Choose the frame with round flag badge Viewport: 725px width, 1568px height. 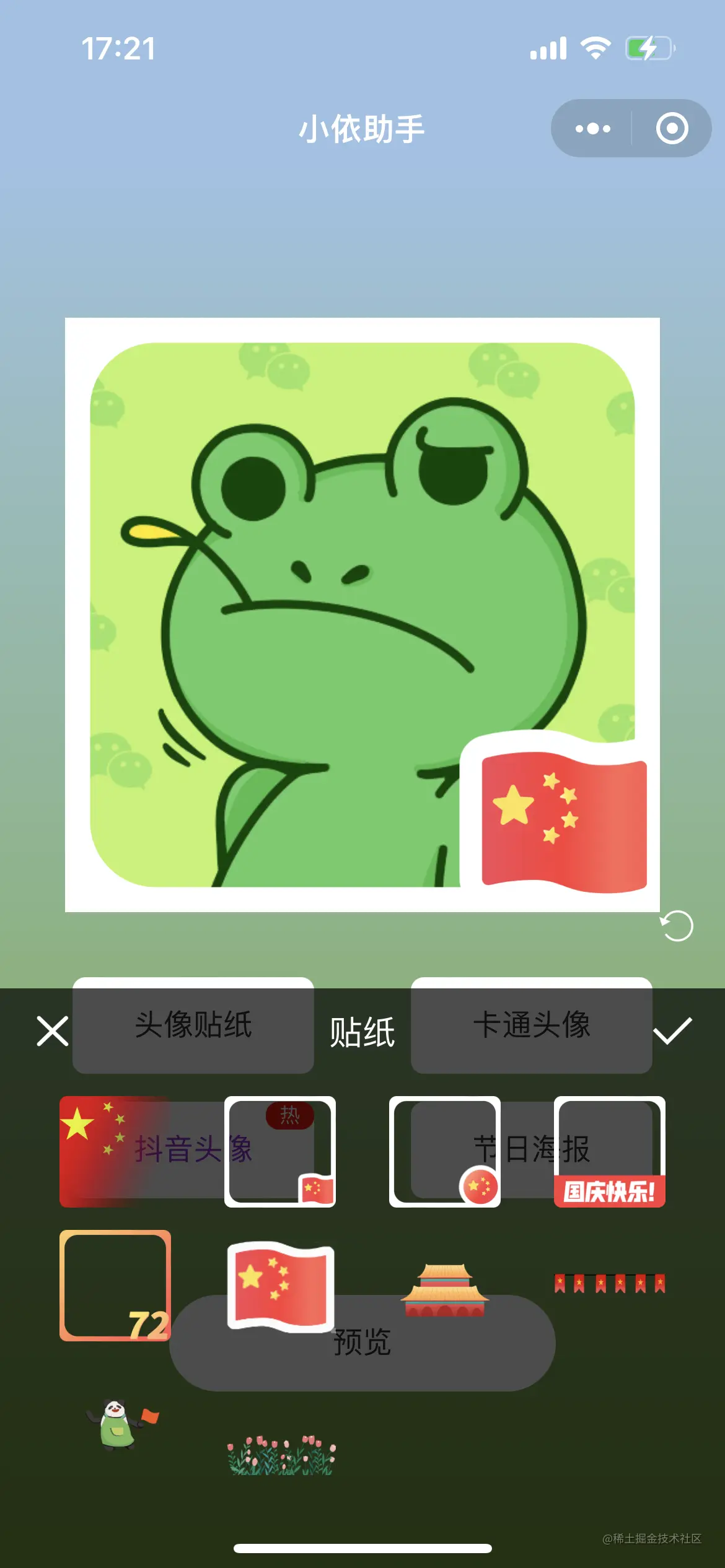[x=444, y=1152]
